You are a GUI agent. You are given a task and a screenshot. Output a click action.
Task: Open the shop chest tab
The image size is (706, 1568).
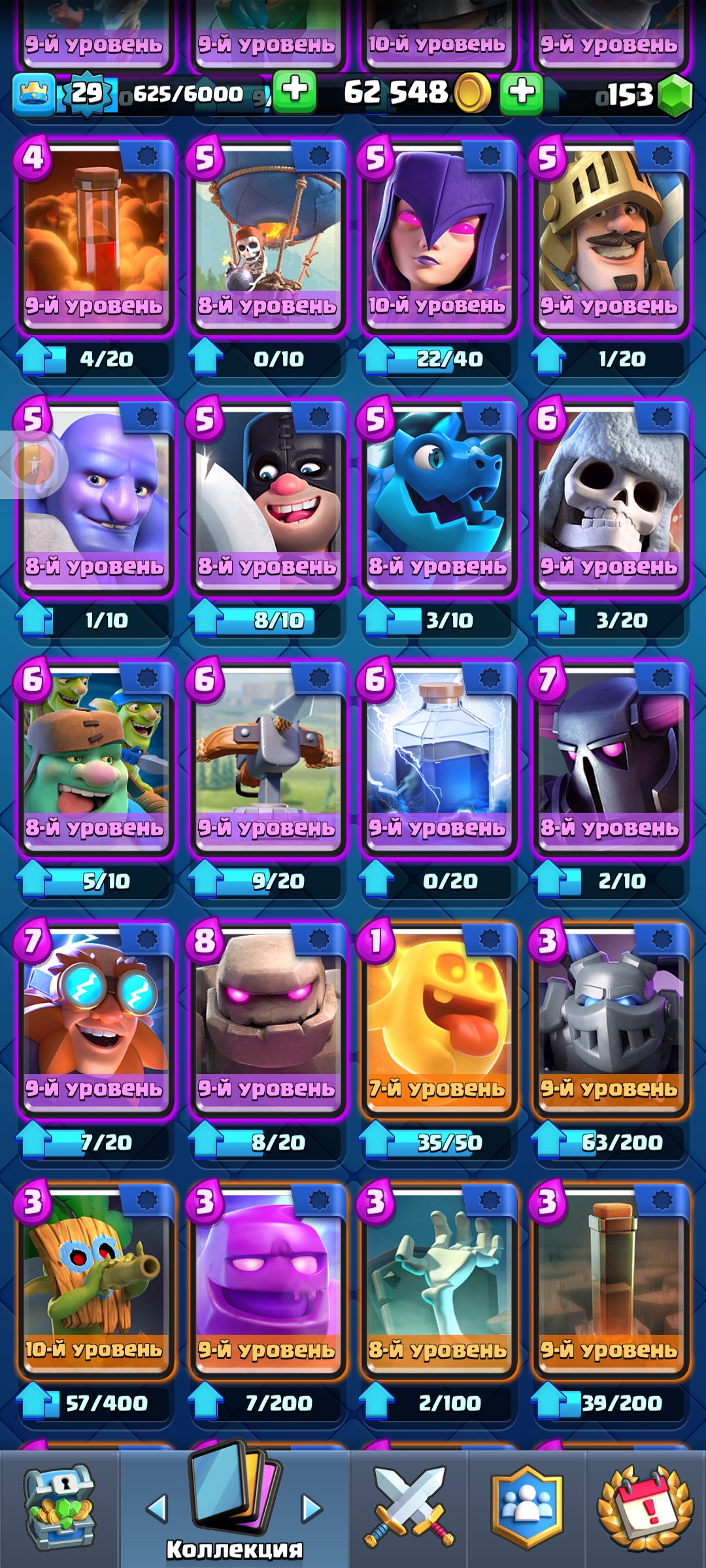click(x=59, y=1509)
